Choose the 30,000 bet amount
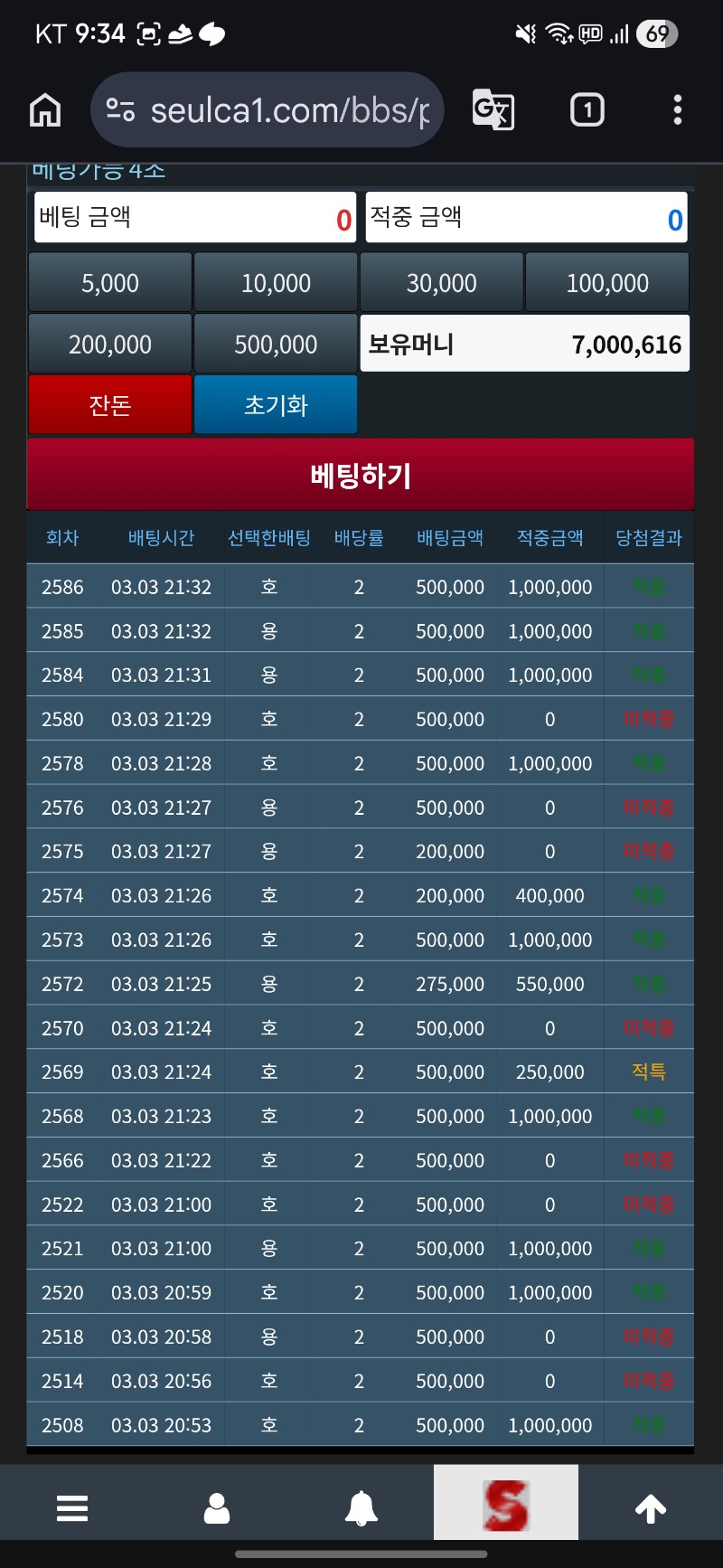This screenshot has height=1568, width=723. [x=441, y=283]
